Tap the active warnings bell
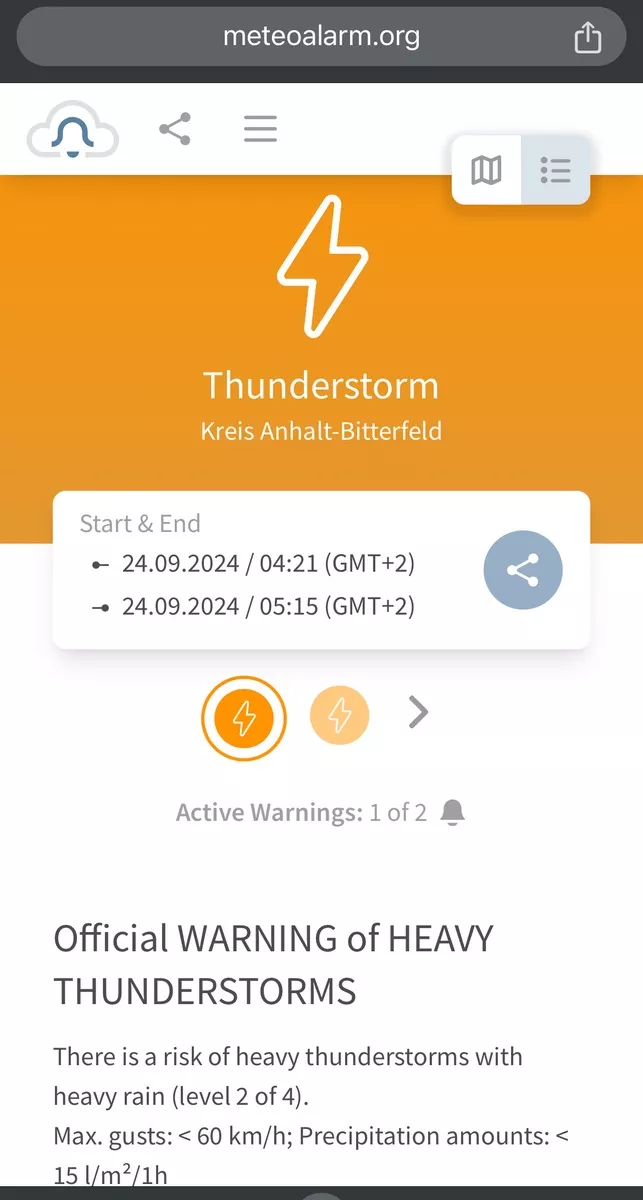 [x=453, y=812]
